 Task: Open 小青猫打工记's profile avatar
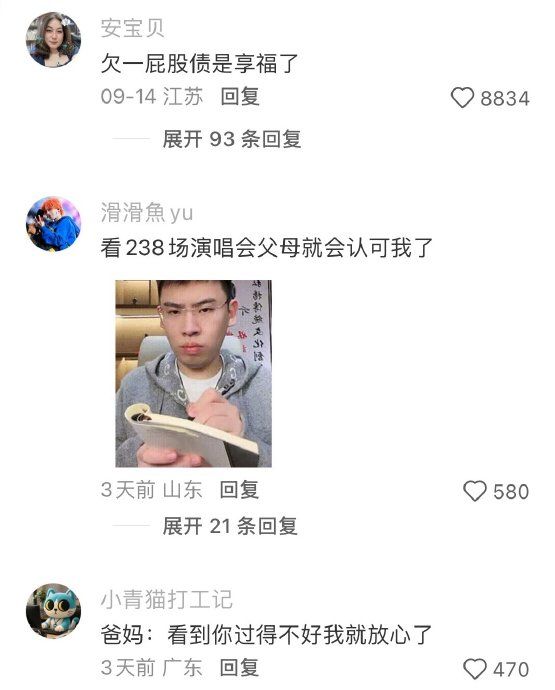53,611
